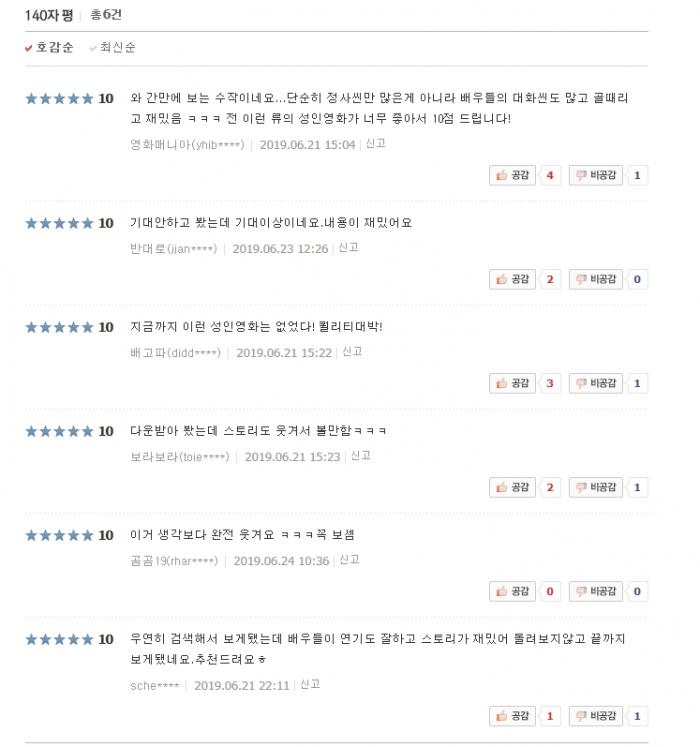Report 영화매니아's review via 신고
This screenshot has width=700, height=747.
tap(376, 144)
